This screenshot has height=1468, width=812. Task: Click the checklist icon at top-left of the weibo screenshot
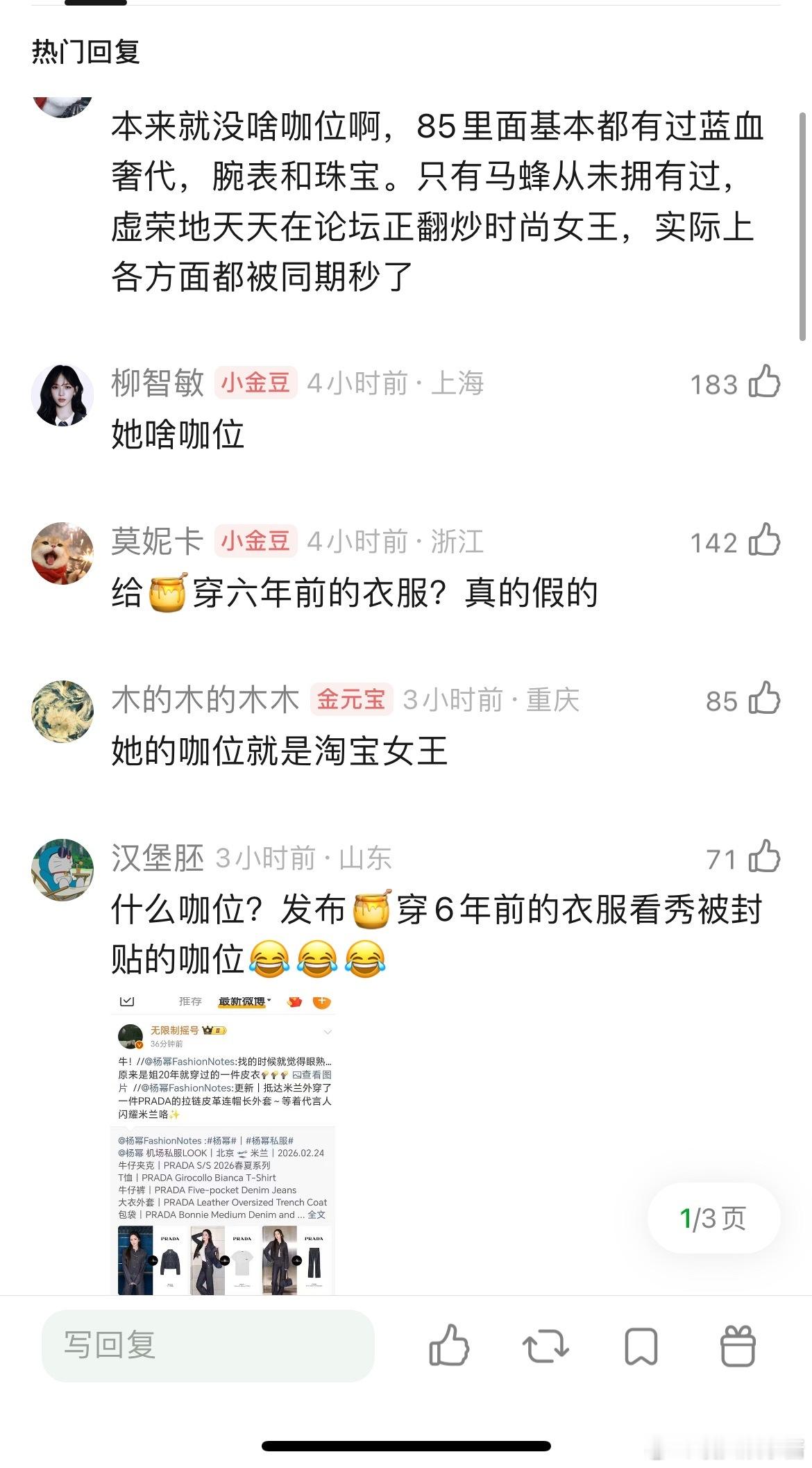pyautogui.click(x=126, y=1001)
